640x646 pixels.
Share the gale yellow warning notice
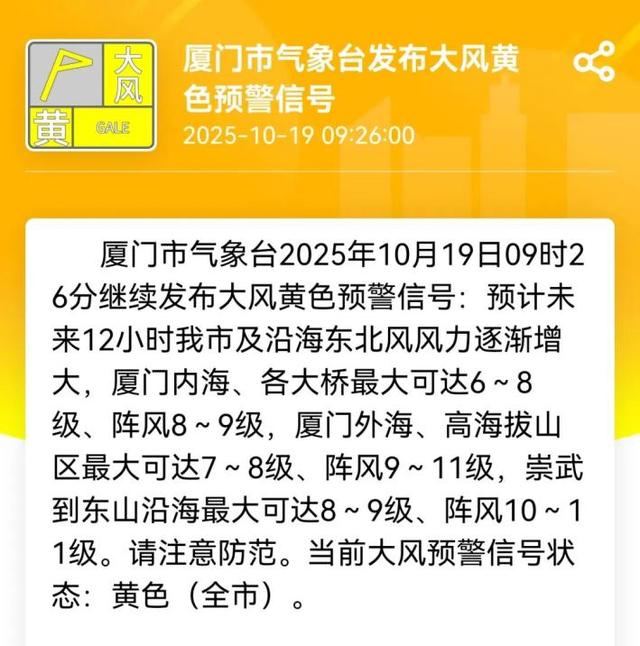594,63
